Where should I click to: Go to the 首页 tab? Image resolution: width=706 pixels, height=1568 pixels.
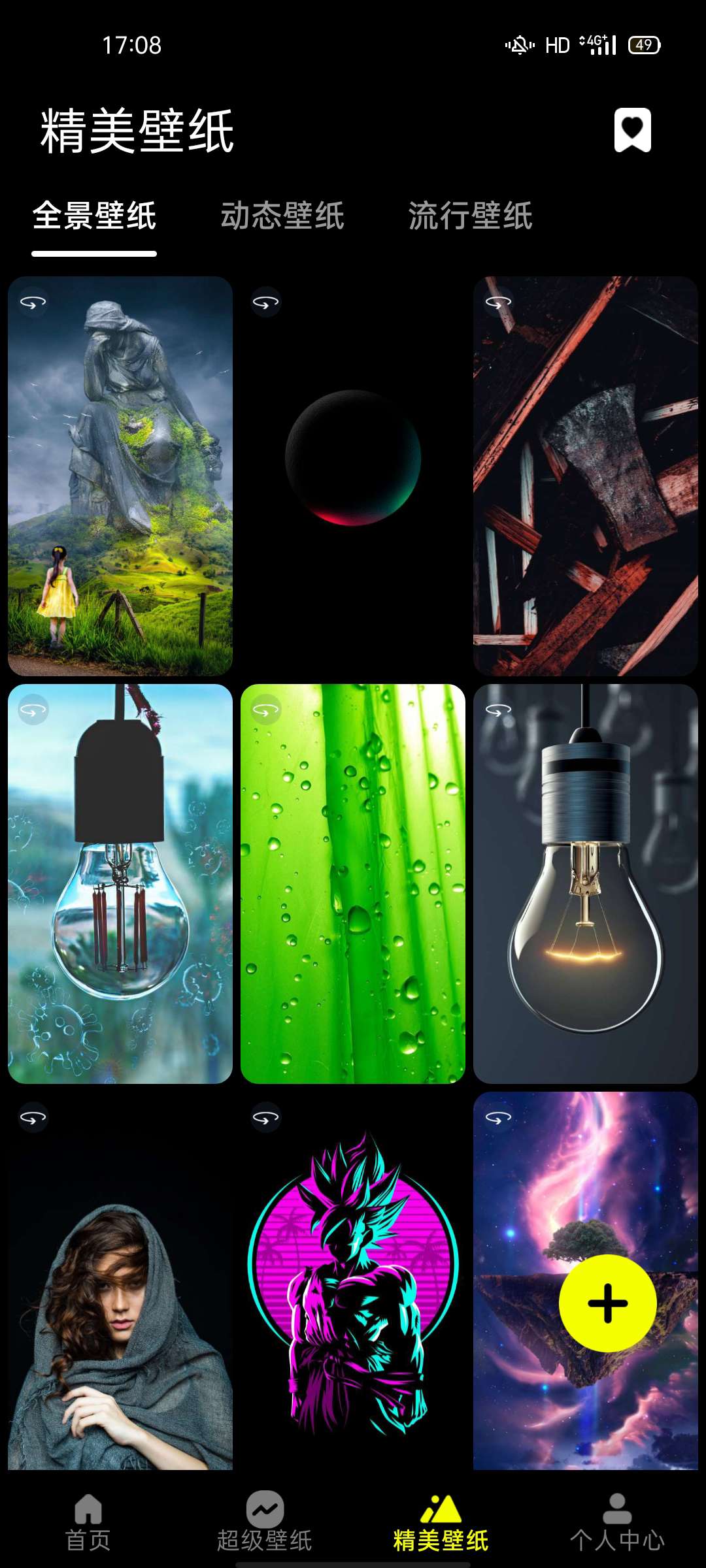(88, 1524)
